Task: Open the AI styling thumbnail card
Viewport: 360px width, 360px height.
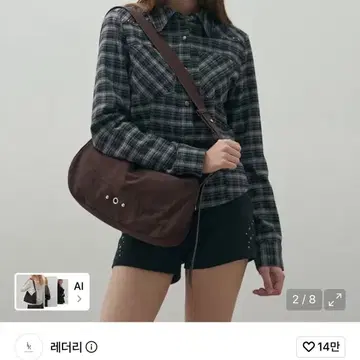Action: coord(52,292)
